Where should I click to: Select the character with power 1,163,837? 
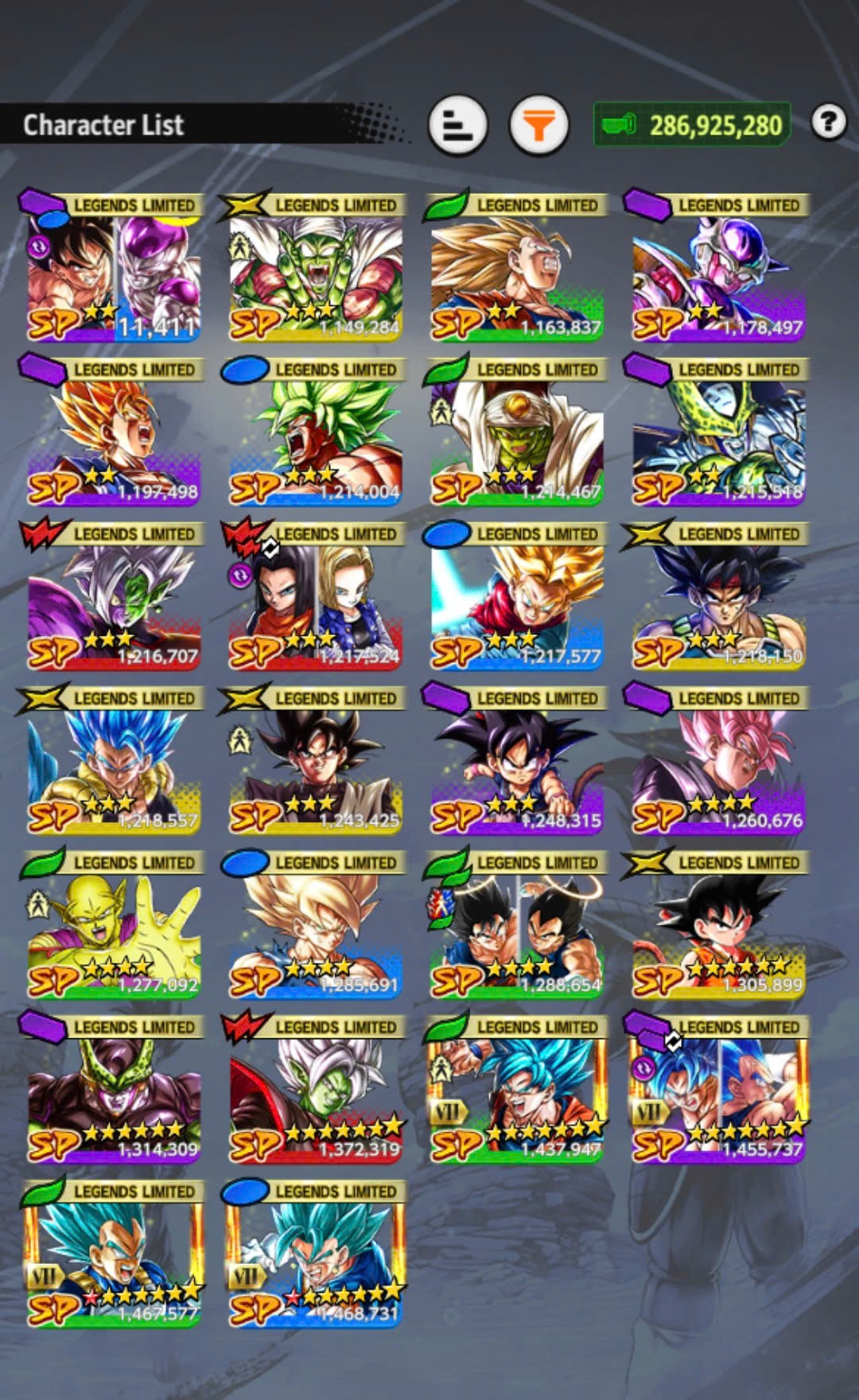tap(517, 268)
